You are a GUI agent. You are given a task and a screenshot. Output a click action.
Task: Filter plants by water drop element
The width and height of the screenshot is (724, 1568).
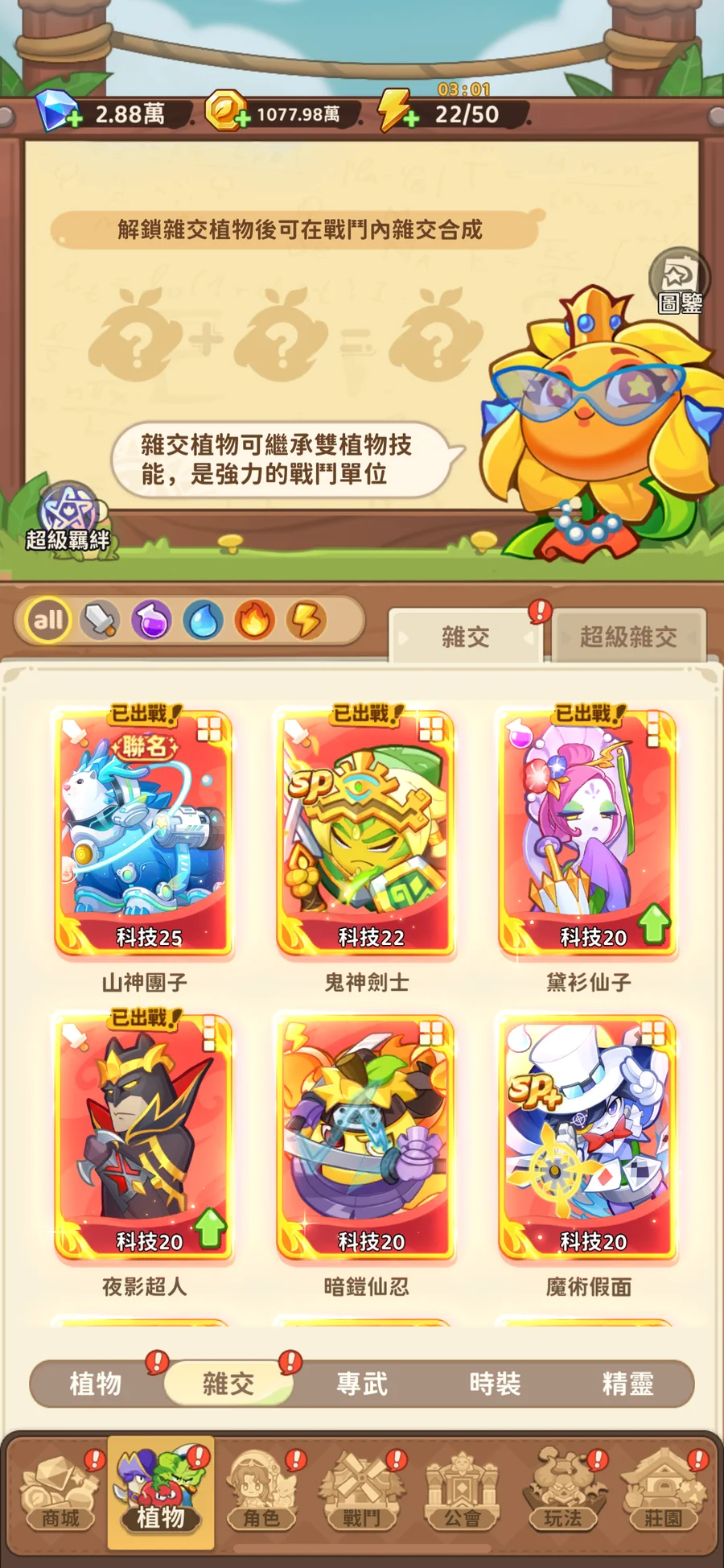[203, 621]
